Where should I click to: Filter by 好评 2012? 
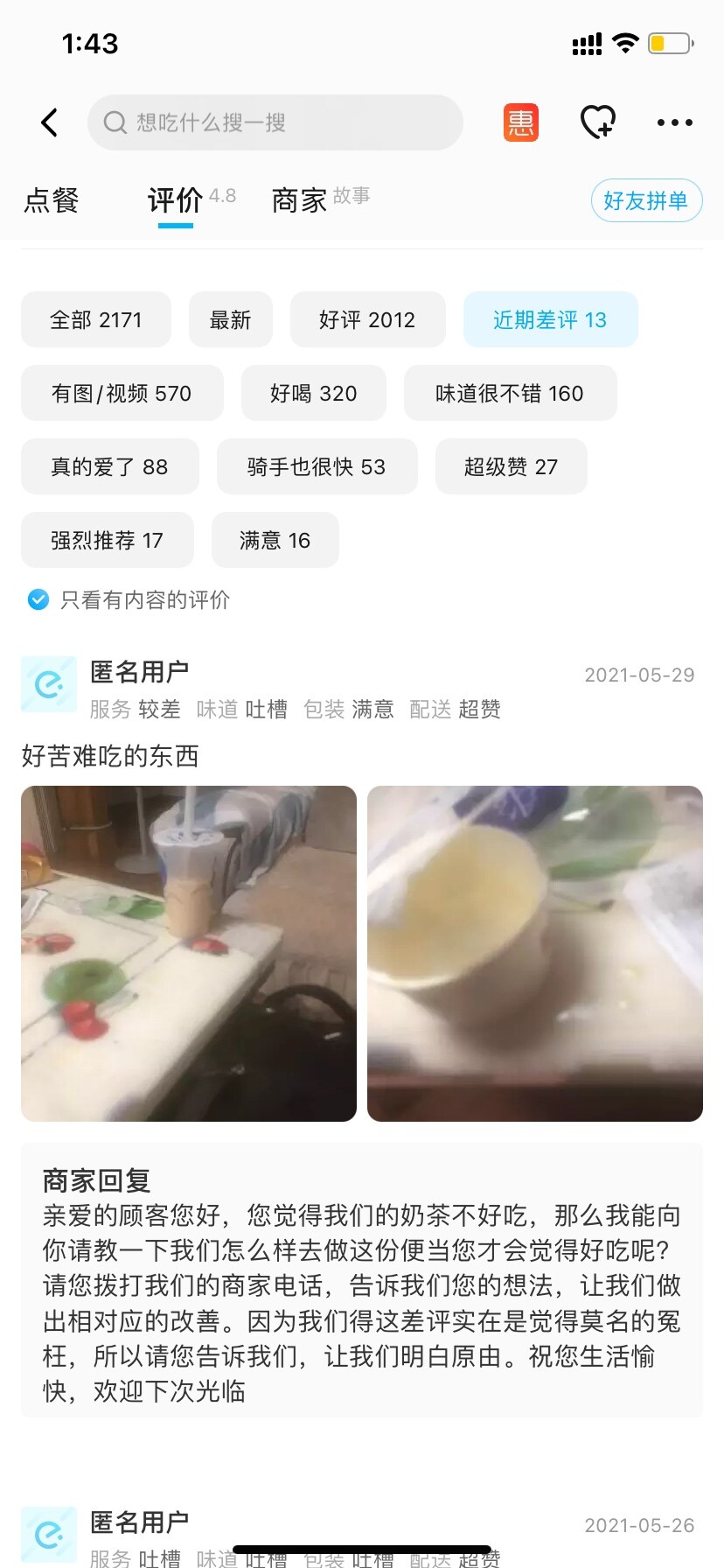point(367,319)
